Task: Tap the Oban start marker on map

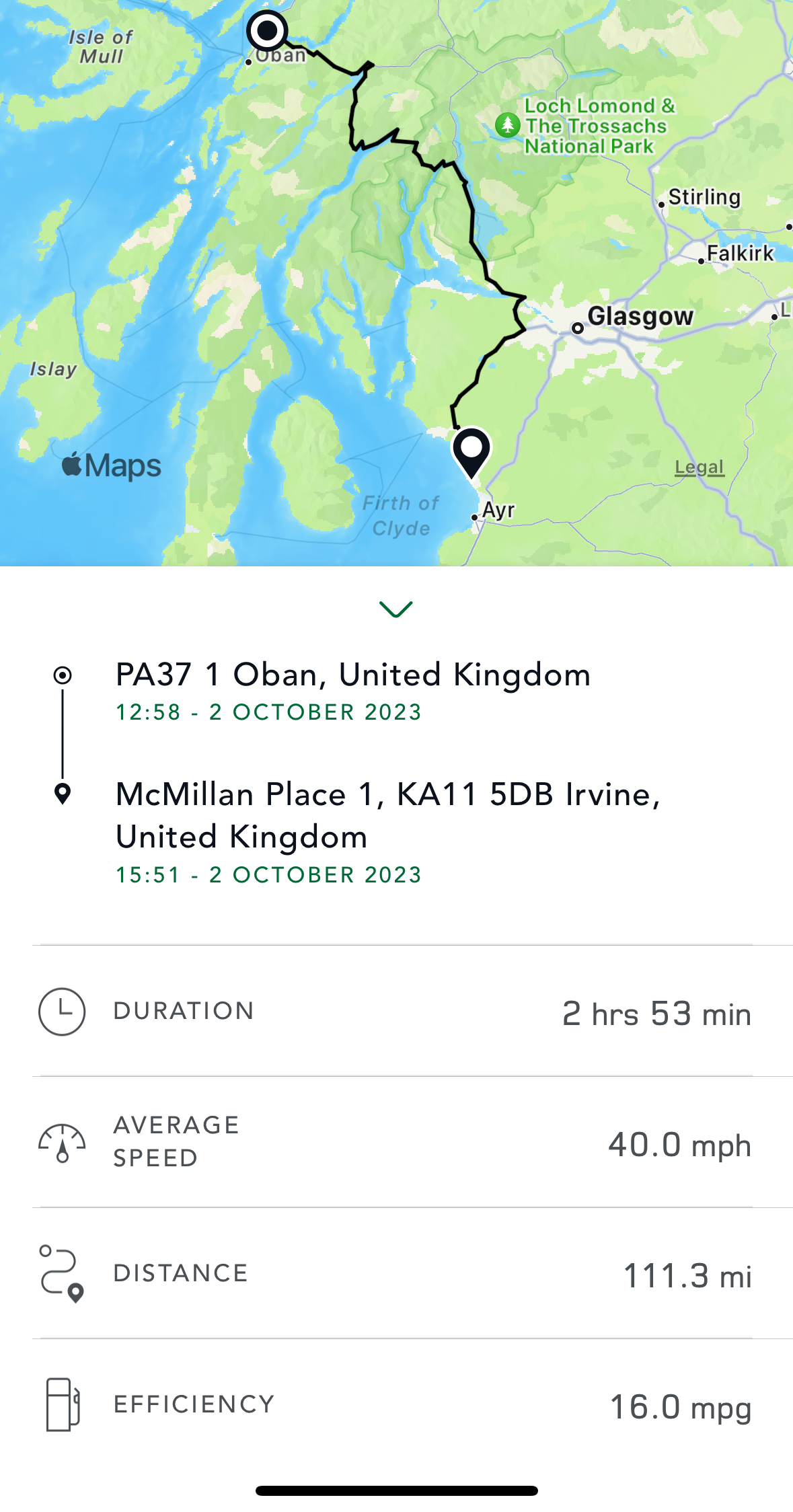Action: point(267,30)
